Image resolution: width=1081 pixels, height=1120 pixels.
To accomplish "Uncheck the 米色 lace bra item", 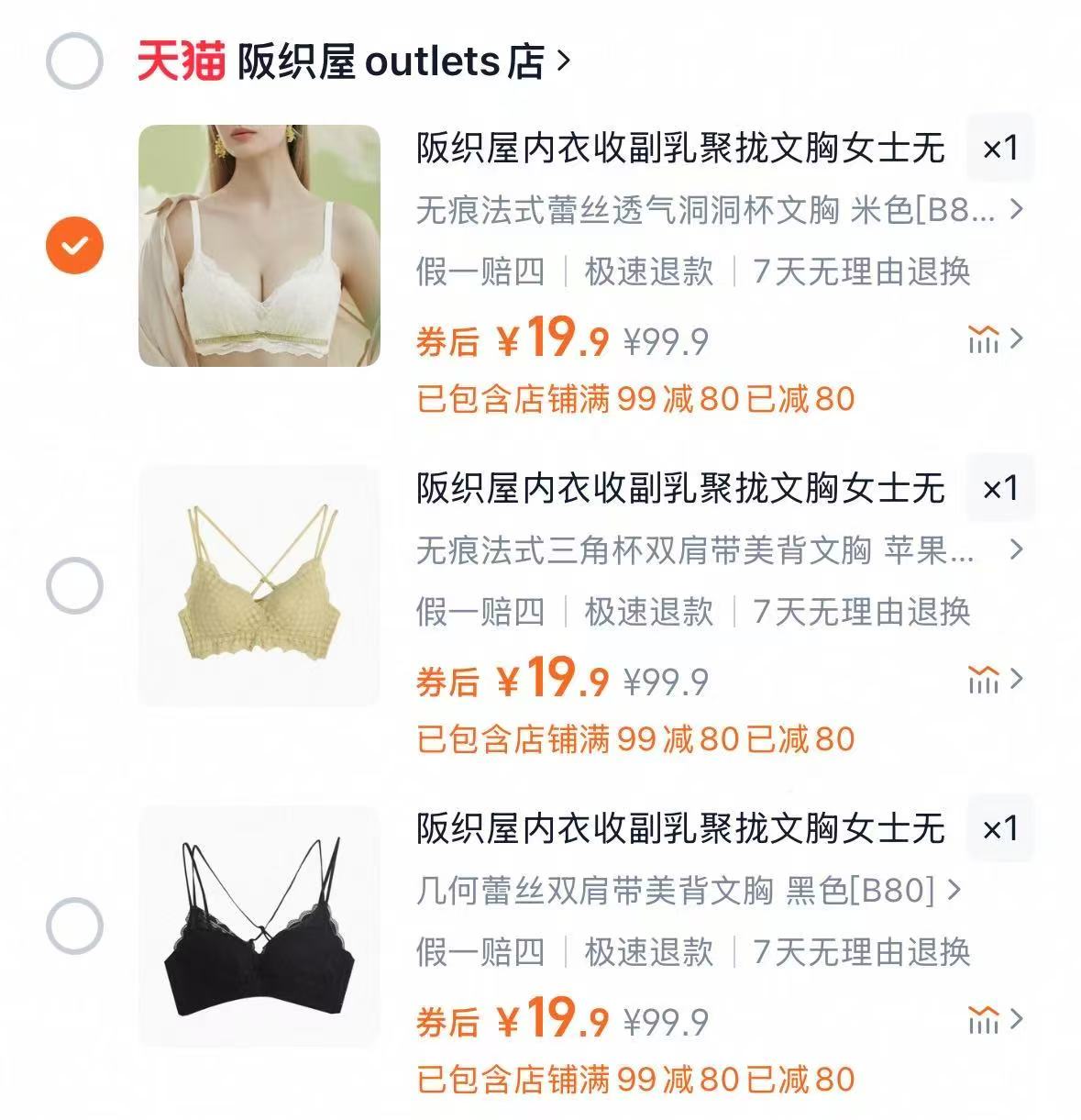I will pyautogui.click(x=74, y=245).
